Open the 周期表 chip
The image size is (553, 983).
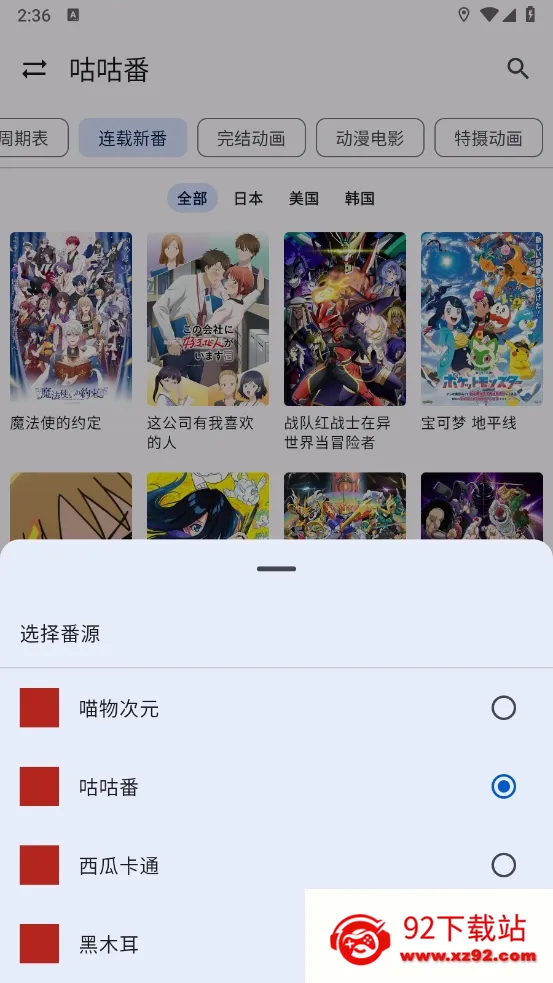click(x=31, y=138)
